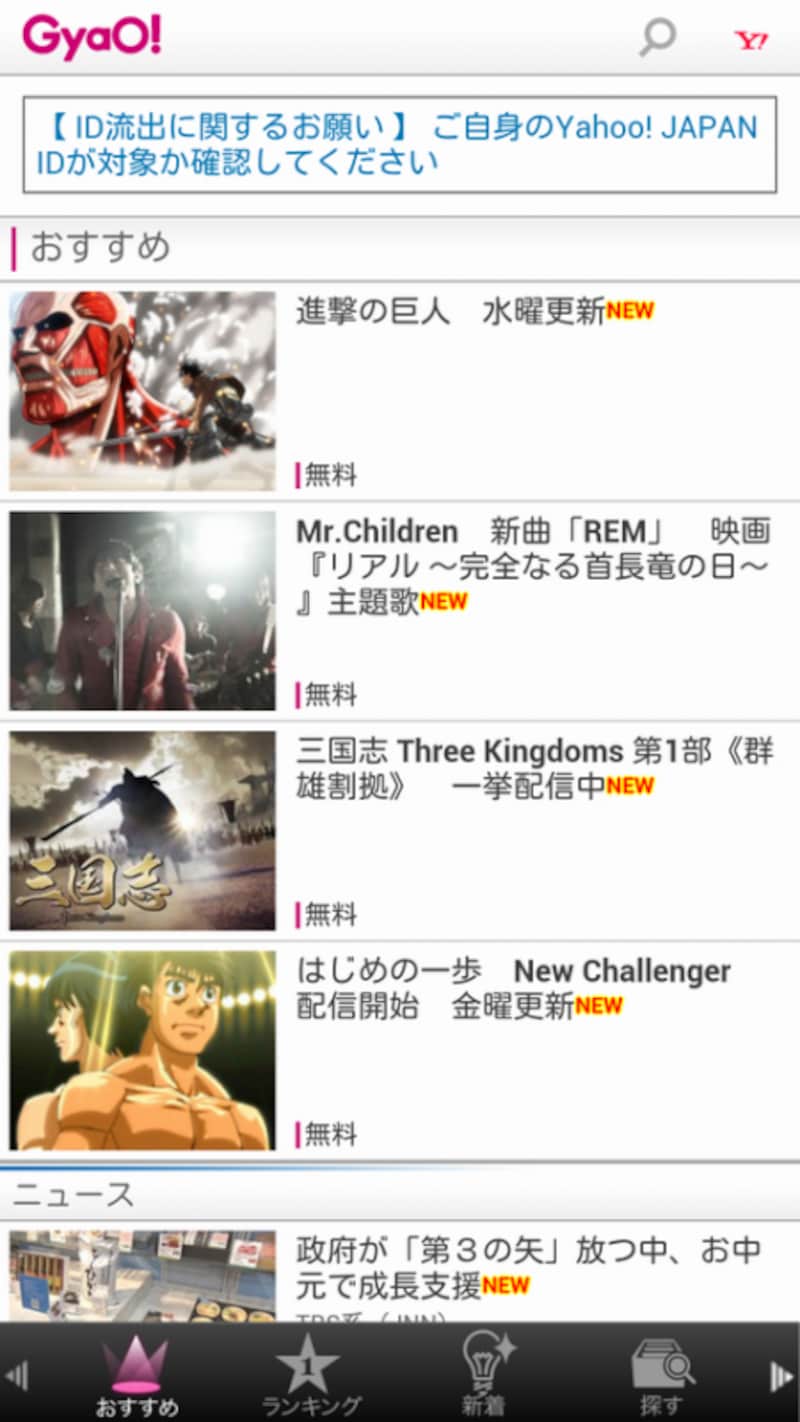
Task: Switch to the 探す tab
Action: pyautogui.click(x=662, y=1375)
